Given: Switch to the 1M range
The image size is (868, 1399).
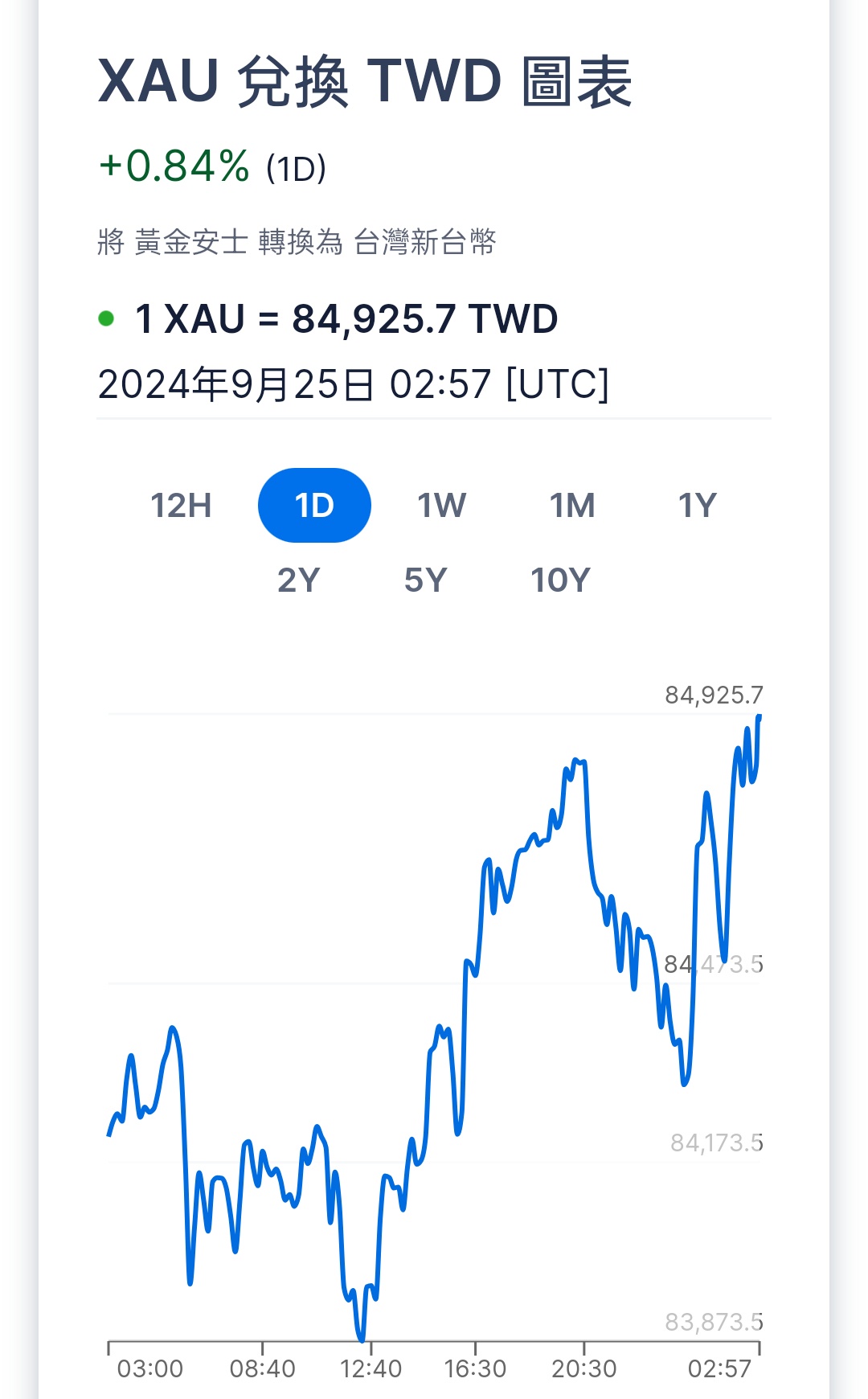Looking at the screenshot, I should [572, 506].
